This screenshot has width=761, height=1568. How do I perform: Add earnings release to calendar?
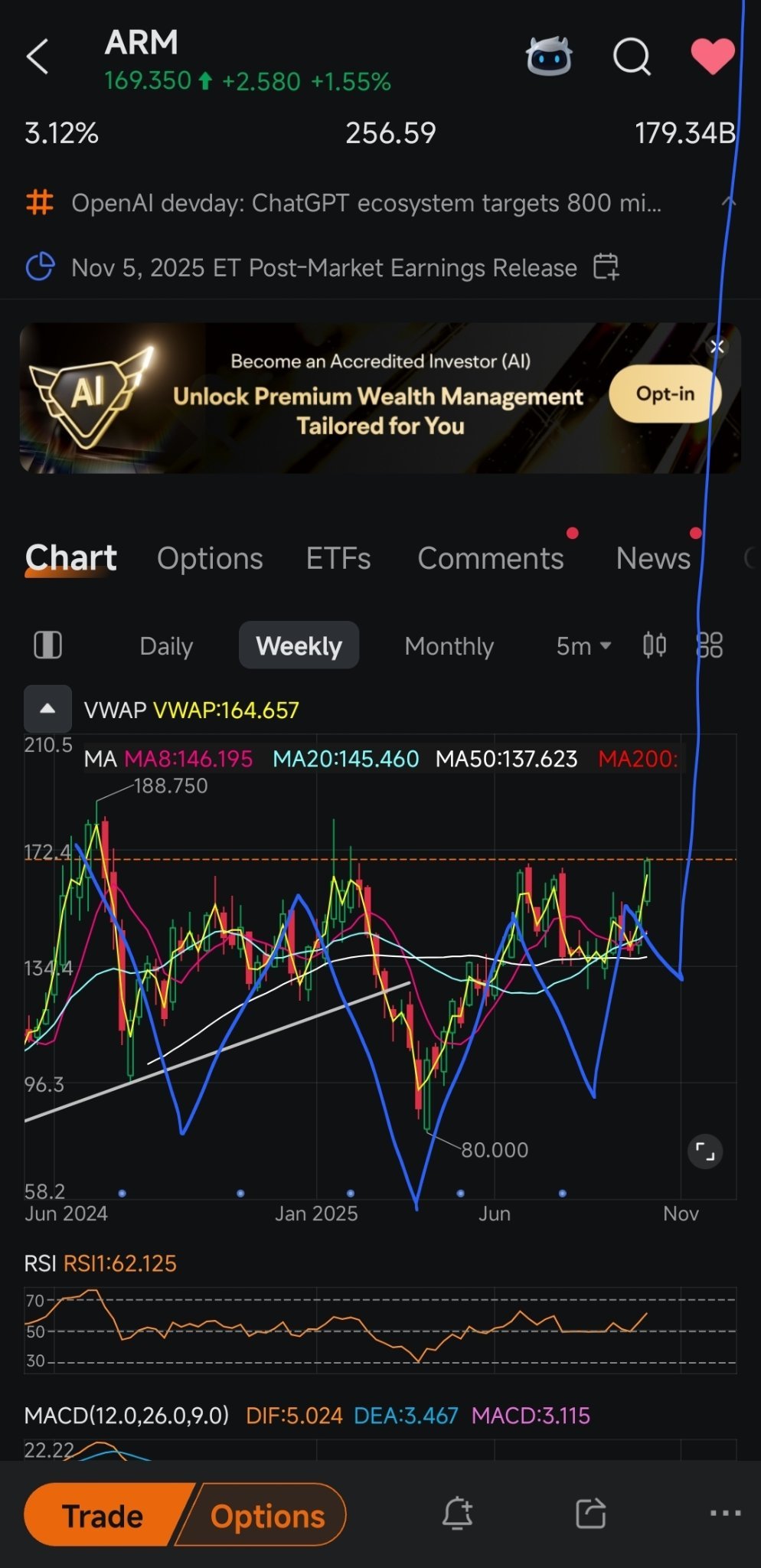click(x=606, y=267)
